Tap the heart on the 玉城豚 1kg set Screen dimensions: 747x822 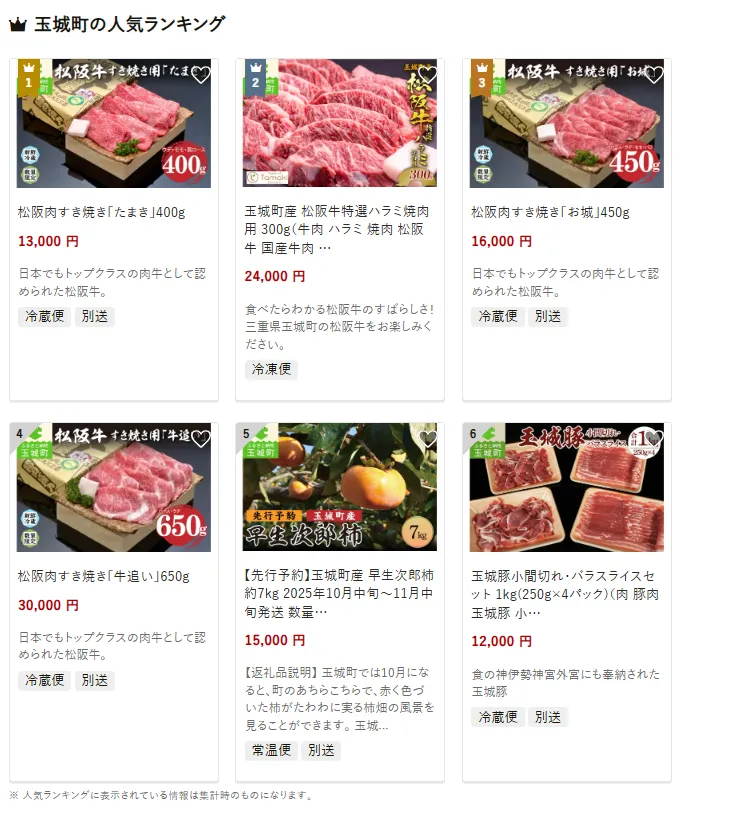(654, 438)
